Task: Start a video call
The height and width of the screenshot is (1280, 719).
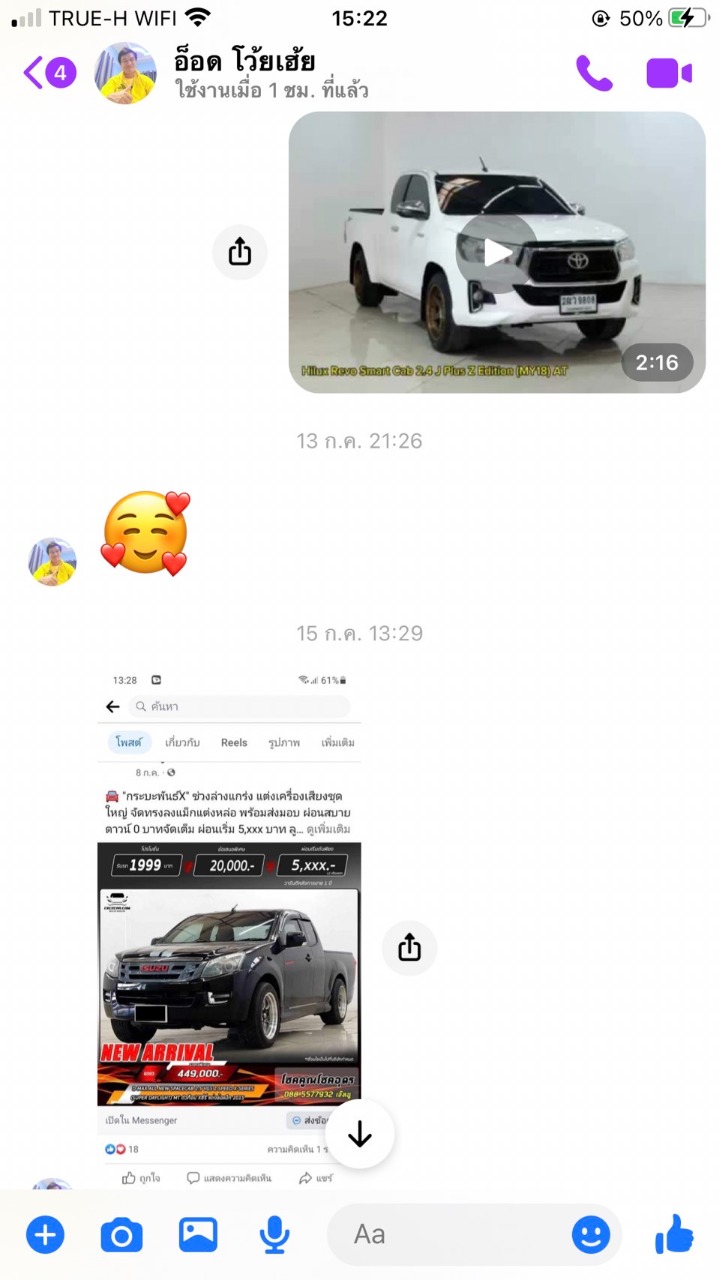Action: [669, 73]
